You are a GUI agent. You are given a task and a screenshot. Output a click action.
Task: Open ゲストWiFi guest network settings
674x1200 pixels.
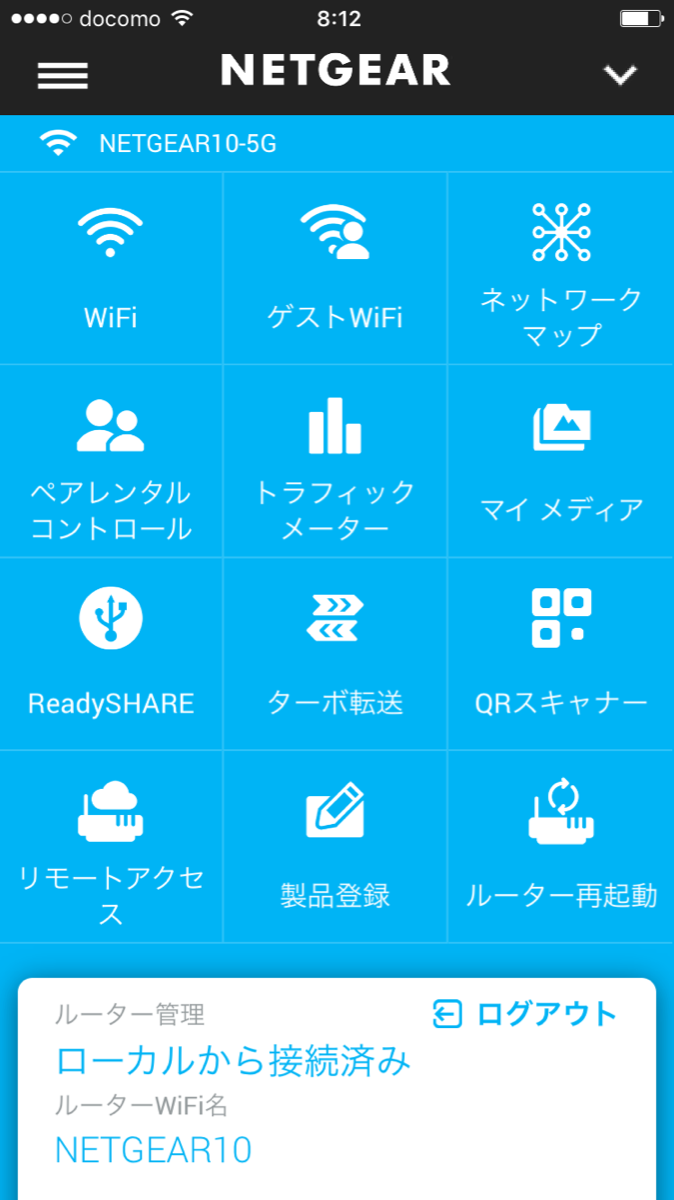coord(335,268)
